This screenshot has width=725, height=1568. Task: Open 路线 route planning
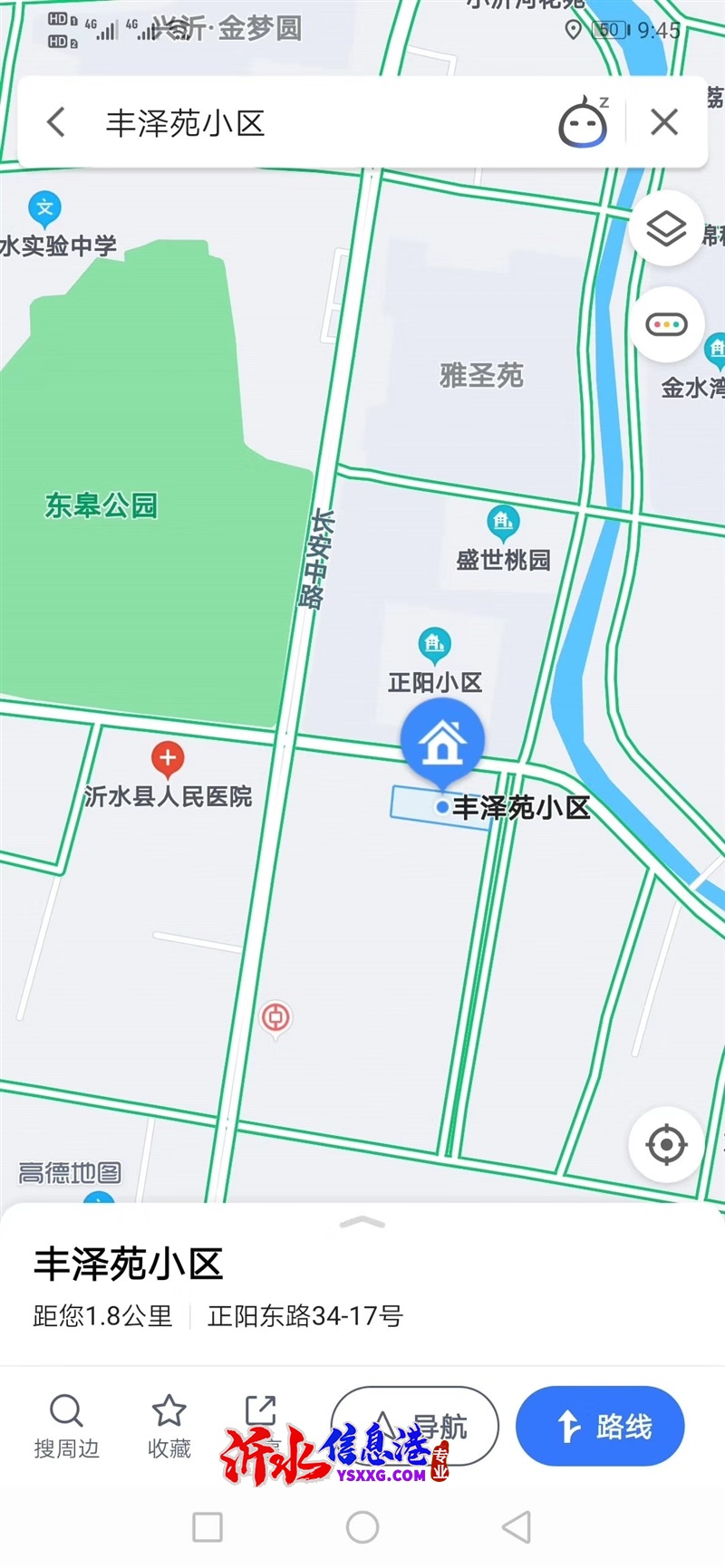click(600, 1426)
